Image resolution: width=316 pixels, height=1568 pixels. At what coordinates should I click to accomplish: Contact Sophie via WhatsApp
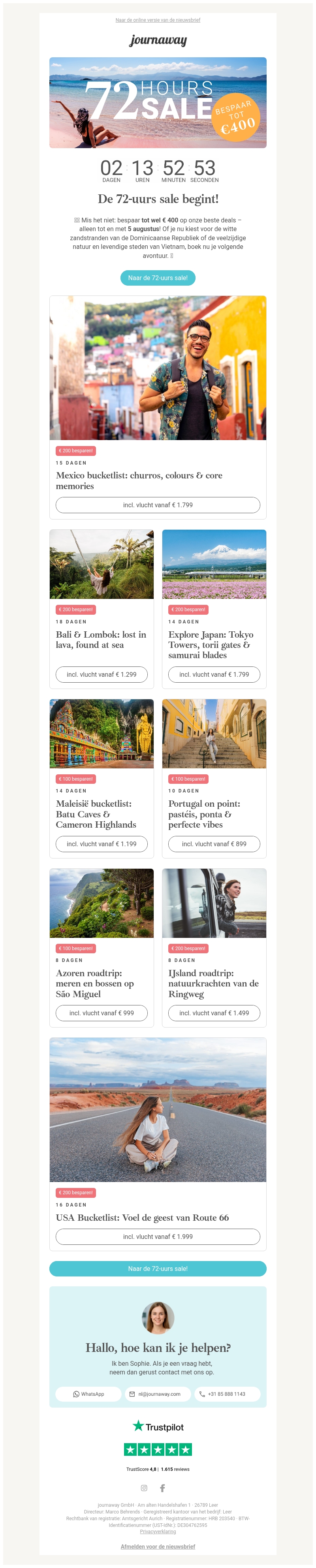(88, 1394)
